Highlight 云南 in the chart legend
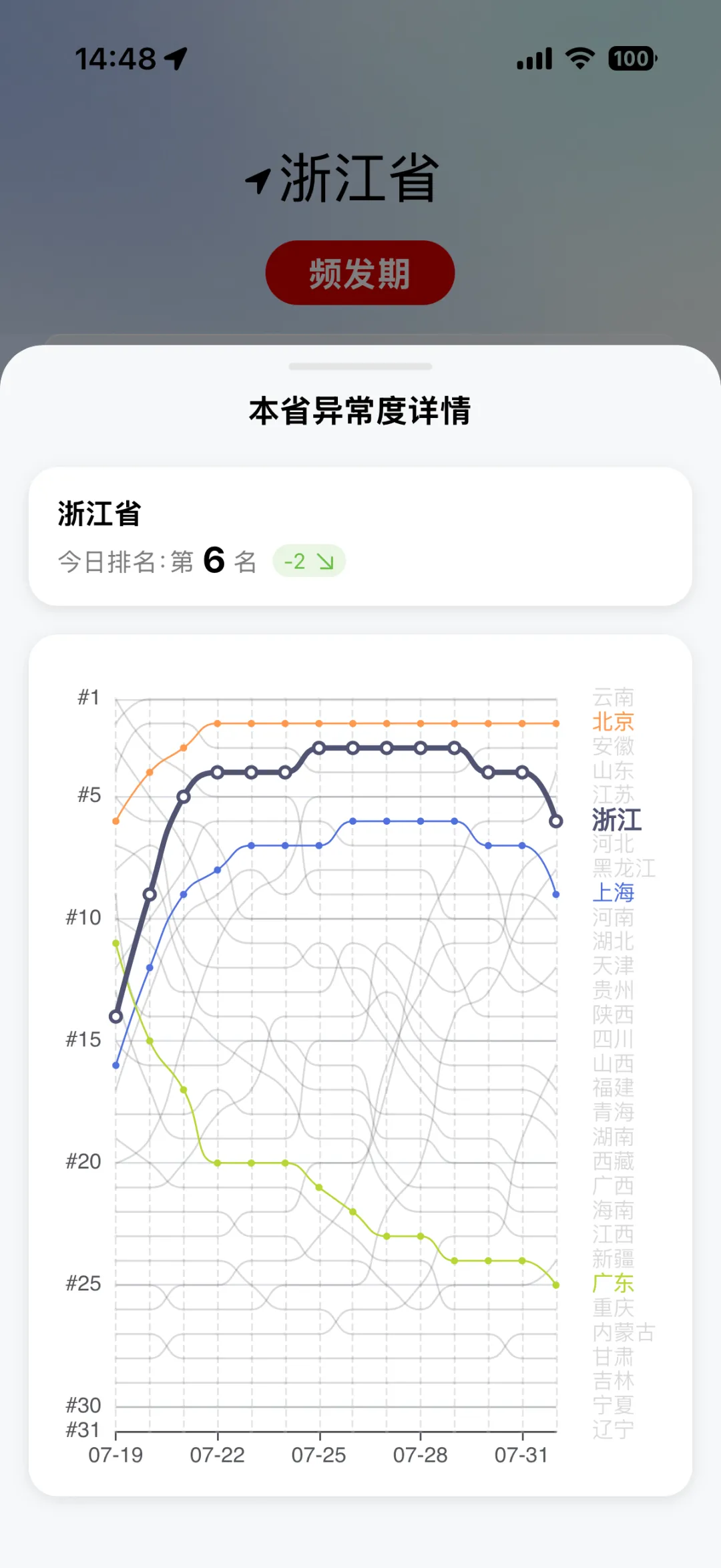 point(614,698)
